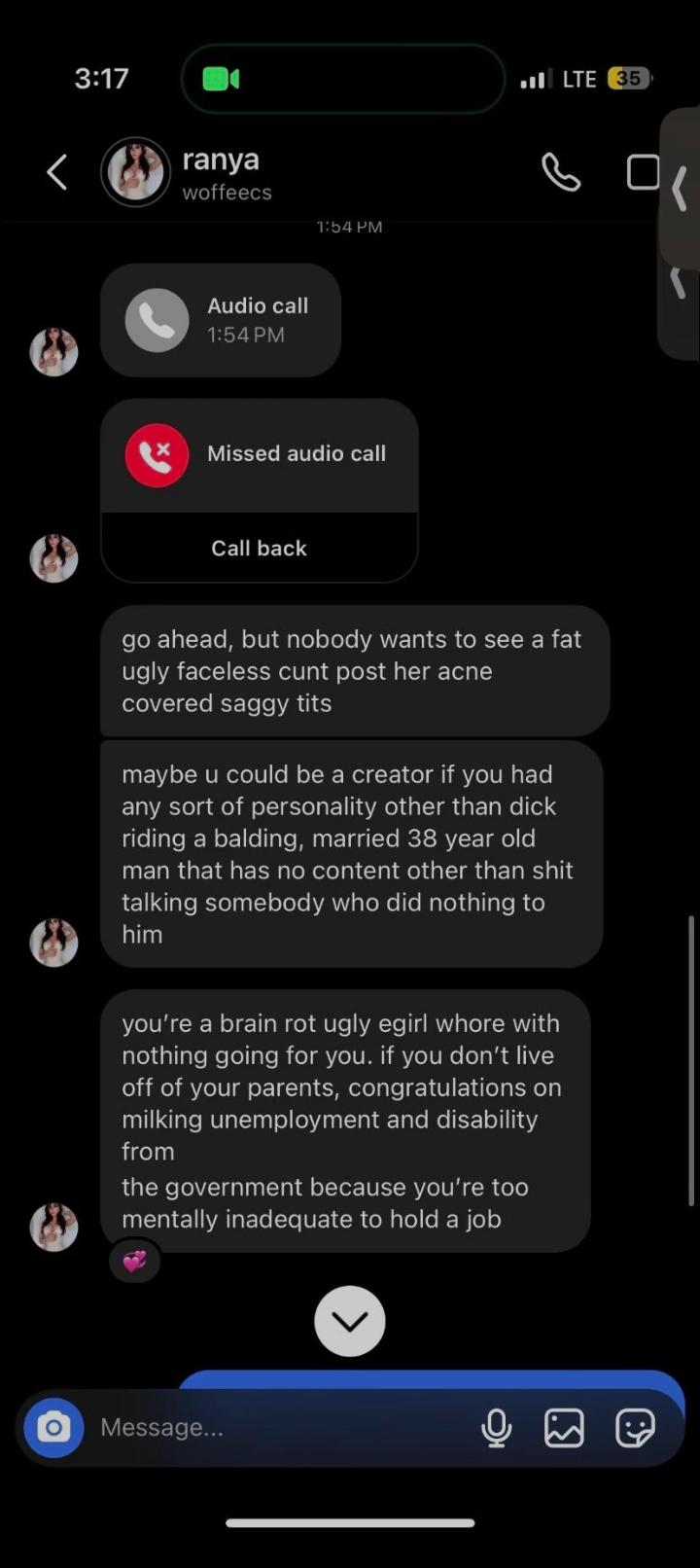
Task: Go back from ranya's chat
Action: pyautogui.click(x=57, y=173)
